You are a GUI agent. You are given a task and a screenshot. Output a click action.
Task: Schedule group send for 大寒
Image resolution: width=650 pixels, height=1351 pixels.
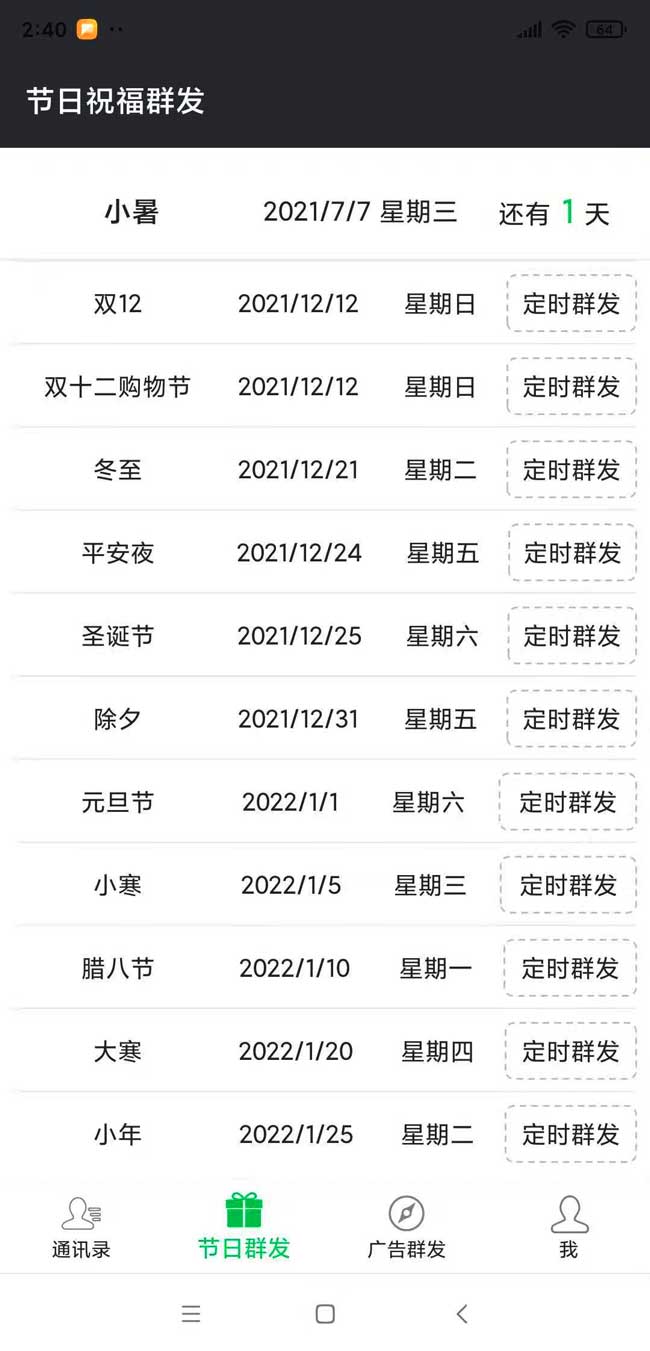[571, 1051]
